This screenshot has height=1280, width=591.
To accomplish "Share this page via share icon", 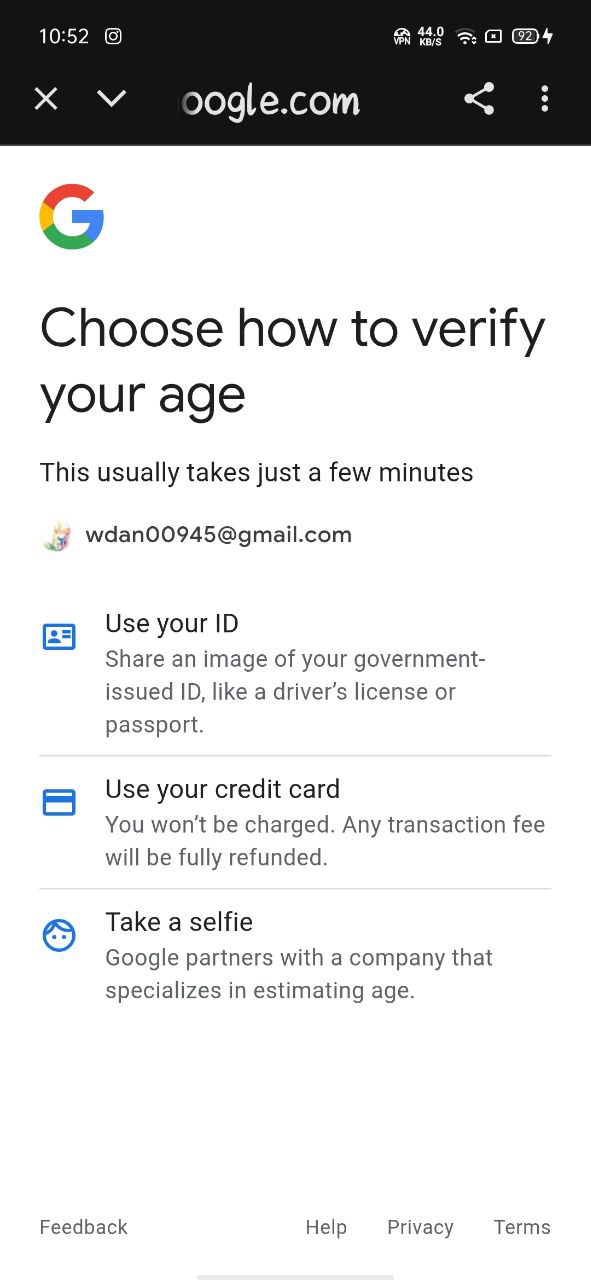I will [x=479, y=99].
